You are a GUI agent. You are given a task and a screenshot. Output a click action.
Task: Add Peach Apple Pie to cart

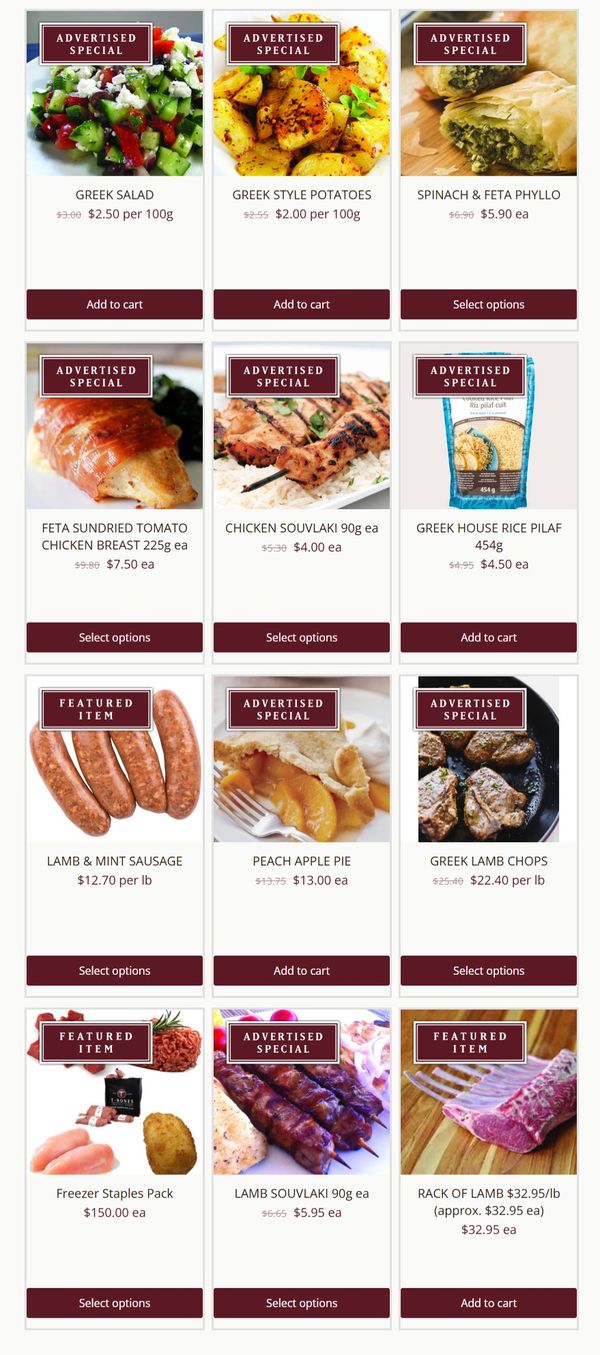click(301, 970)
